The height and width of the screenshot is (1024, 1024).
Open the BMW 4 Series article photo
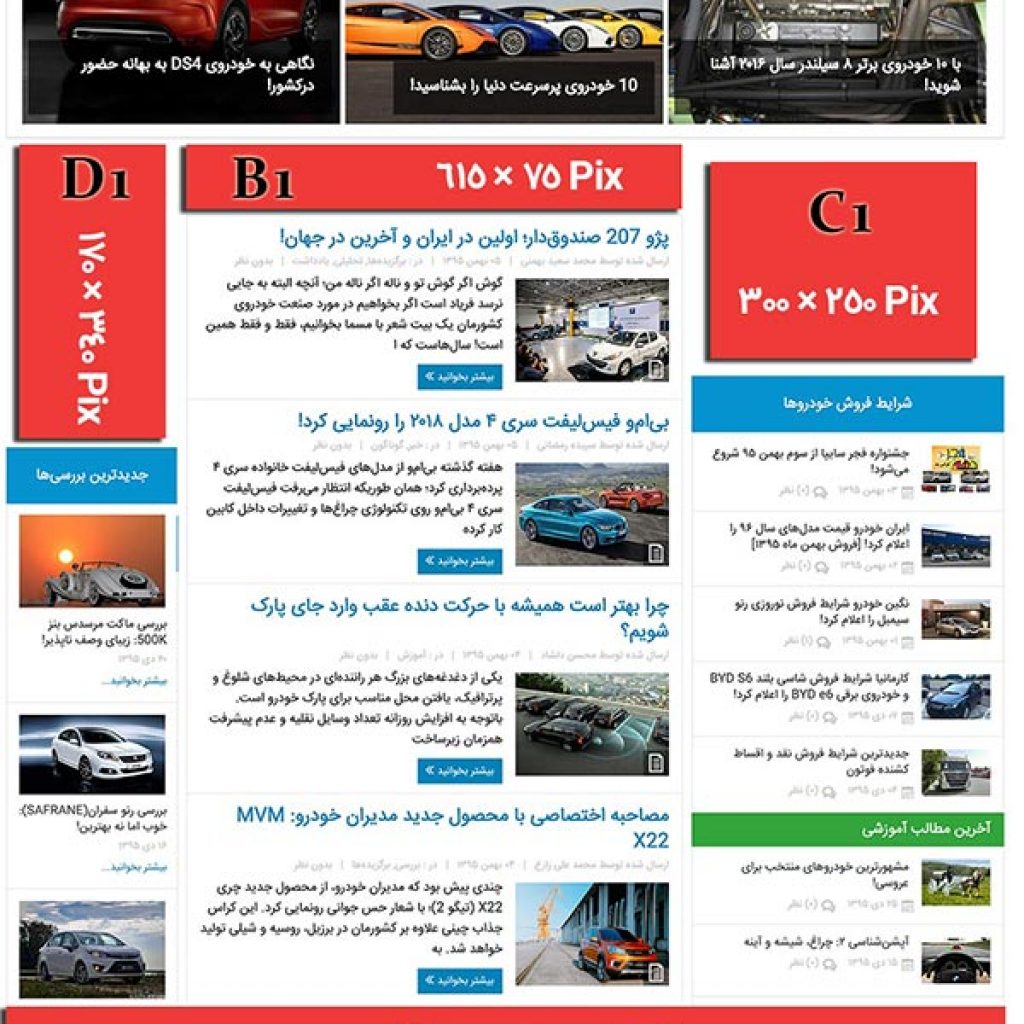[592, 515]
